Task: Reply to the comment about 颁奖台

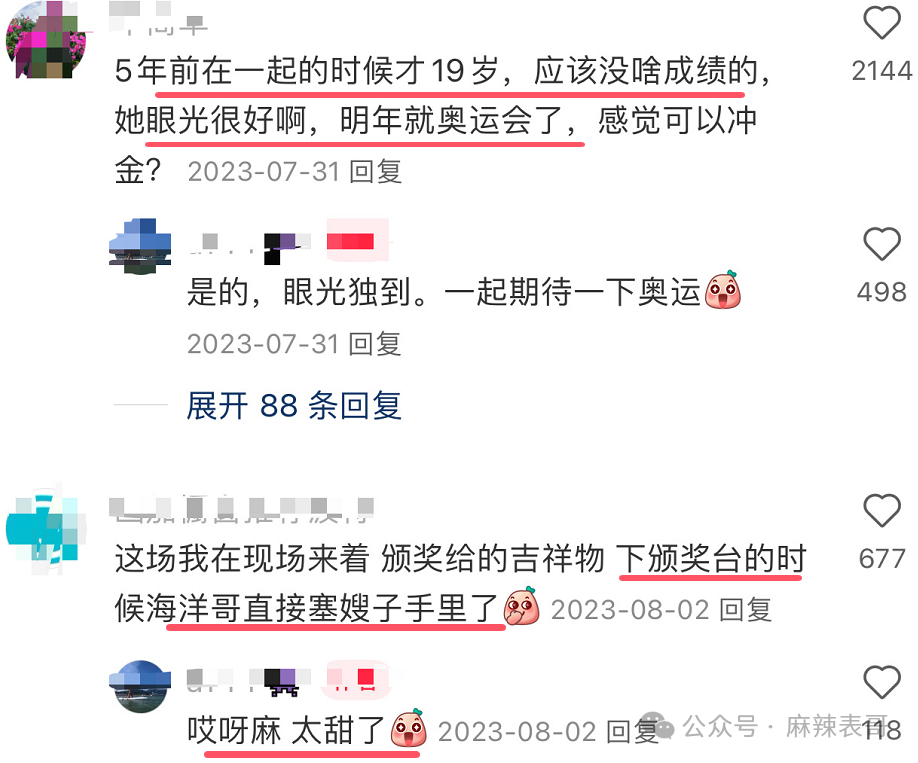Action: 745,609
